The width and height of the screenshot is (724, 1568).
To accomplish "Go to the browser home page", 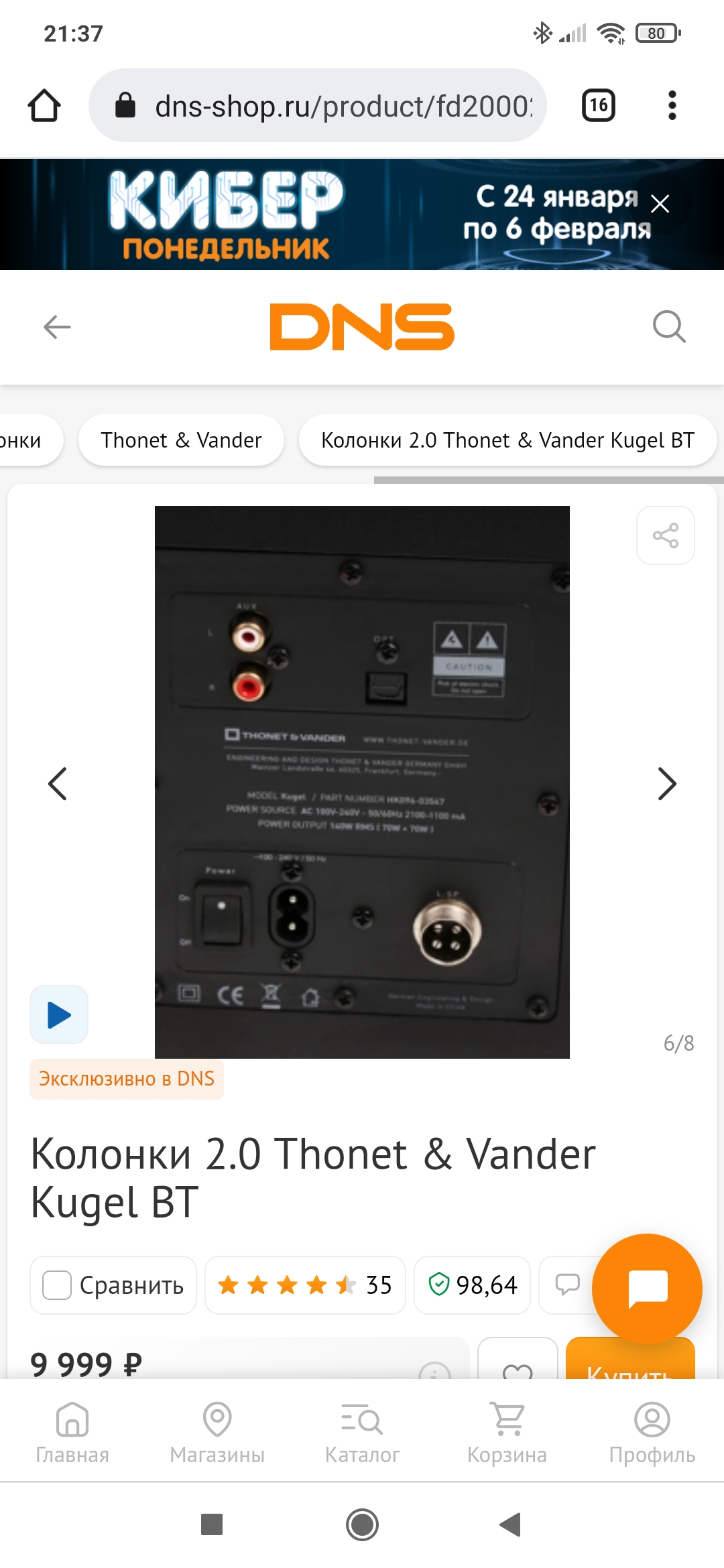I will click(x=44, y=105).
